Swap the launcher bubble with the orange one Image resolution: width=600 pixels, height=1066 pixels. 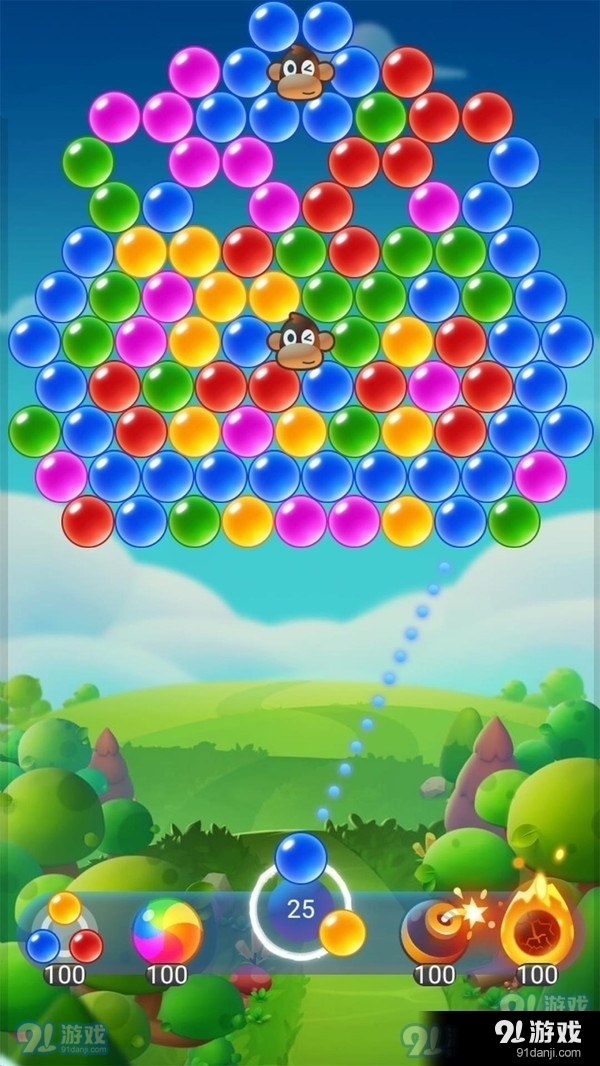(342, 931)
